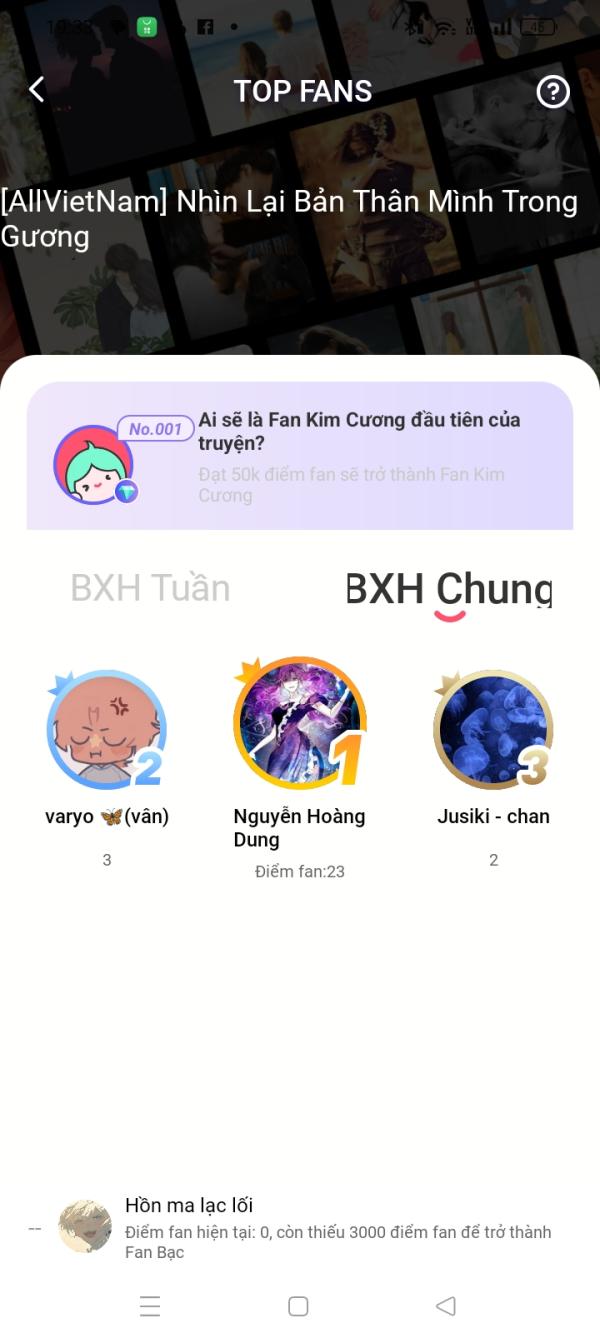View Nguyễn Hoàng Dung's profile
This screenshot has width=600, height=1343.
click(x=299, y=724)
